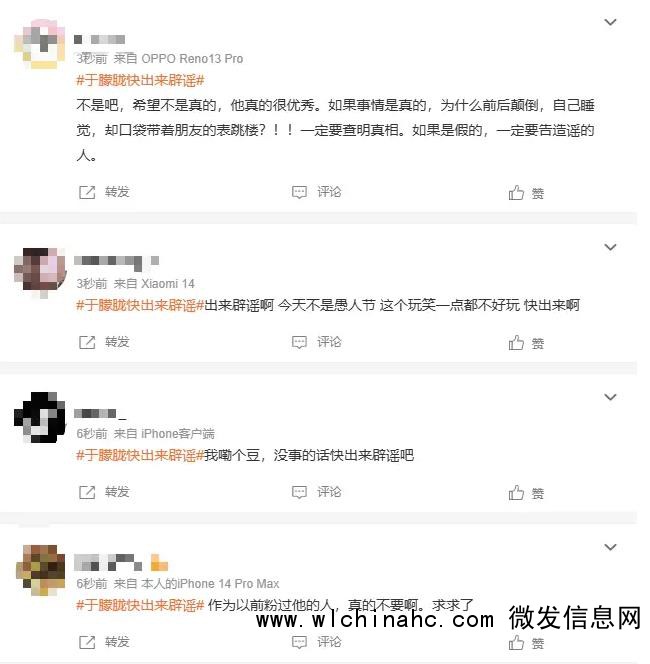
Task: Like the OPPO Reno13 Pro post
Action: pos(526,193)
